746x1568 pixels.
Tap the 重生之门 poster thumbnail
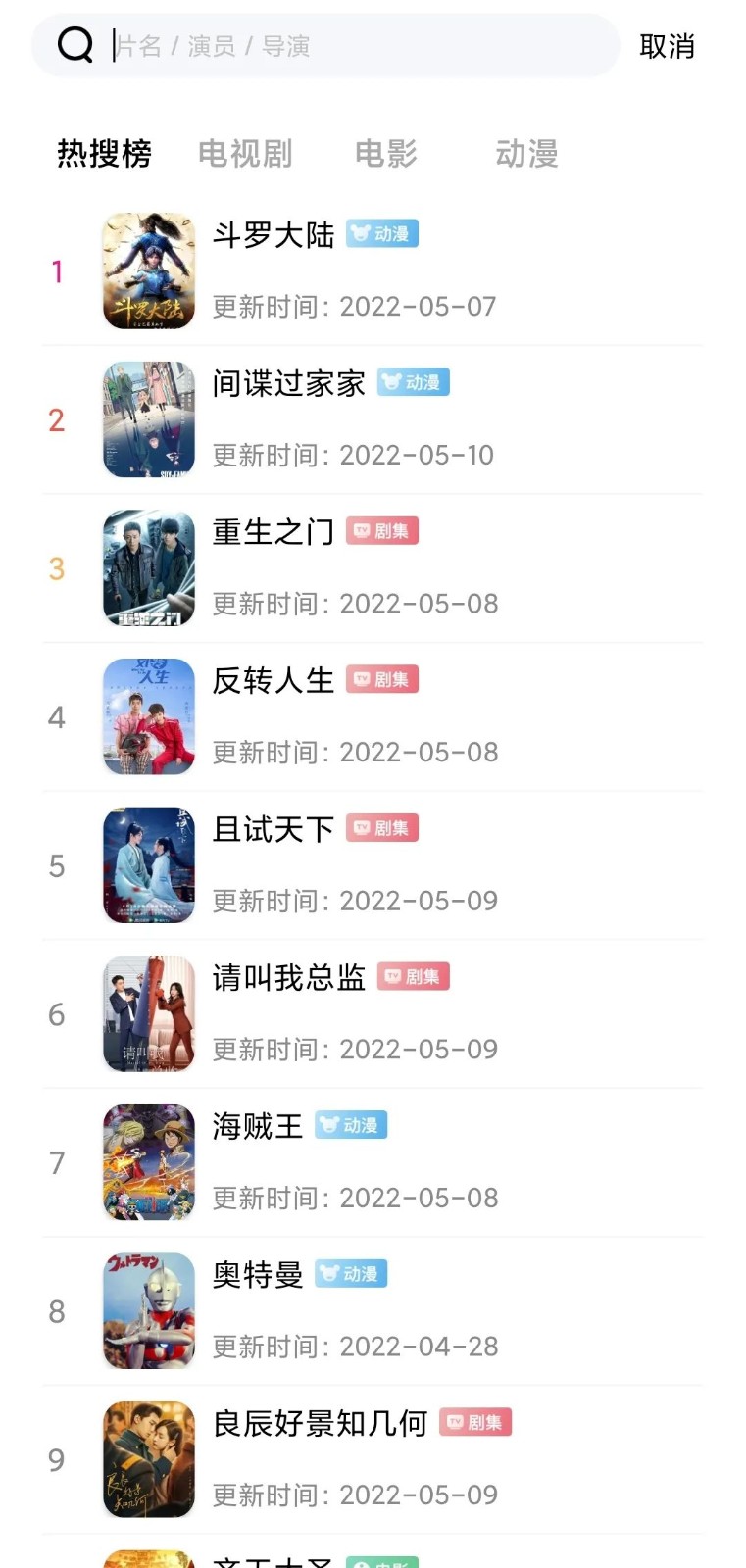148,568
